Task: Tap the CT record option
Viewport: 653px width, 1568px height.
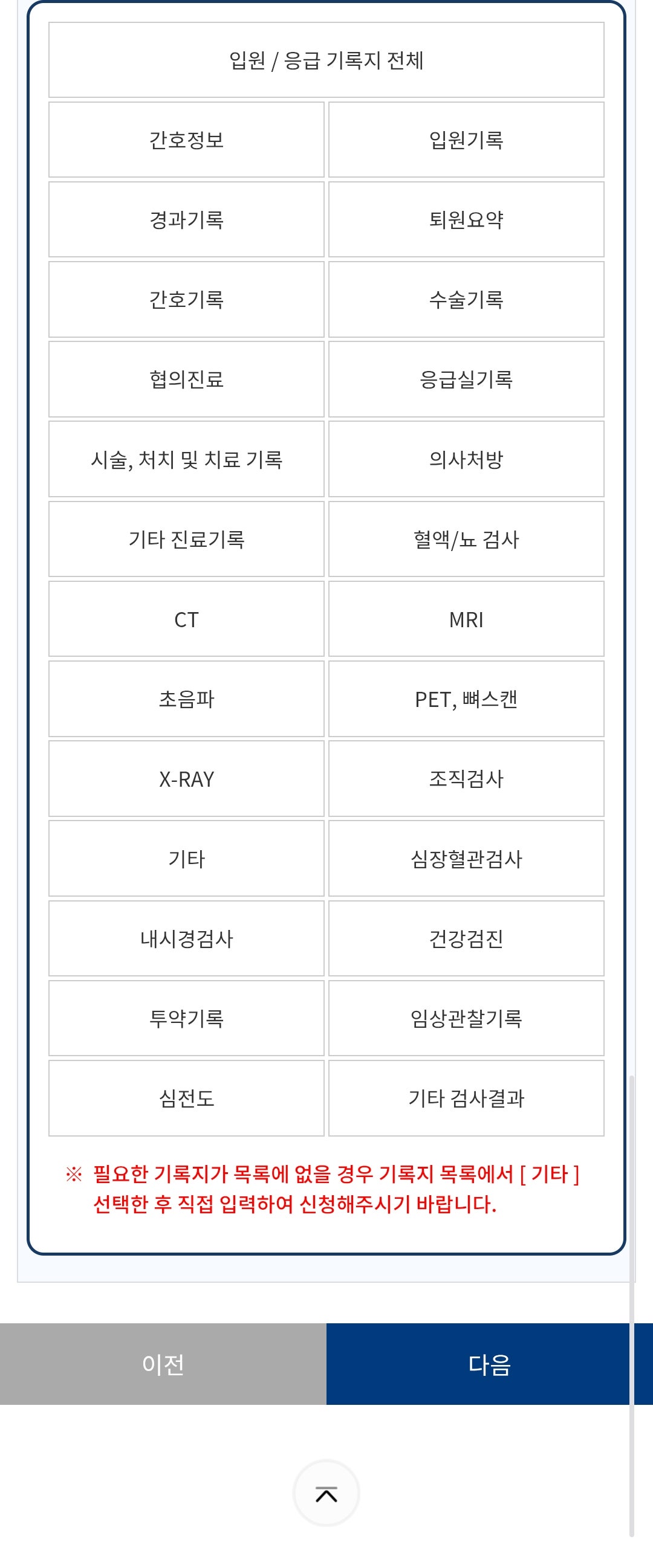Action: (x=186, y=619)
